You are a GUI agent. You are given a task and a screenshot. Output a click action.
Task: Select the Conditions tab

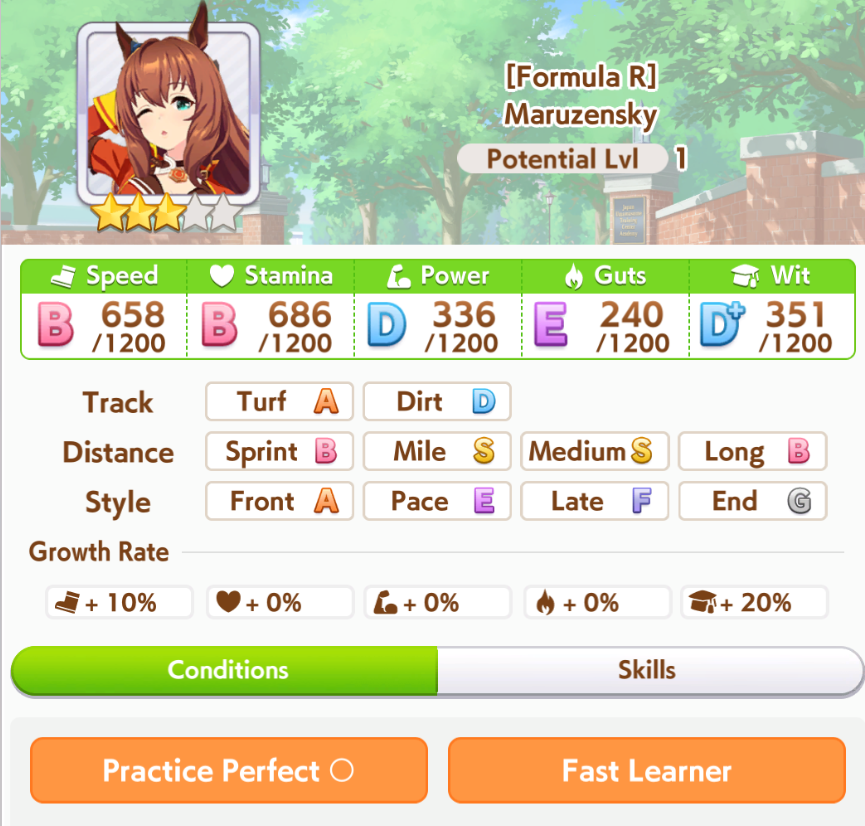click(x=227, y=670)
